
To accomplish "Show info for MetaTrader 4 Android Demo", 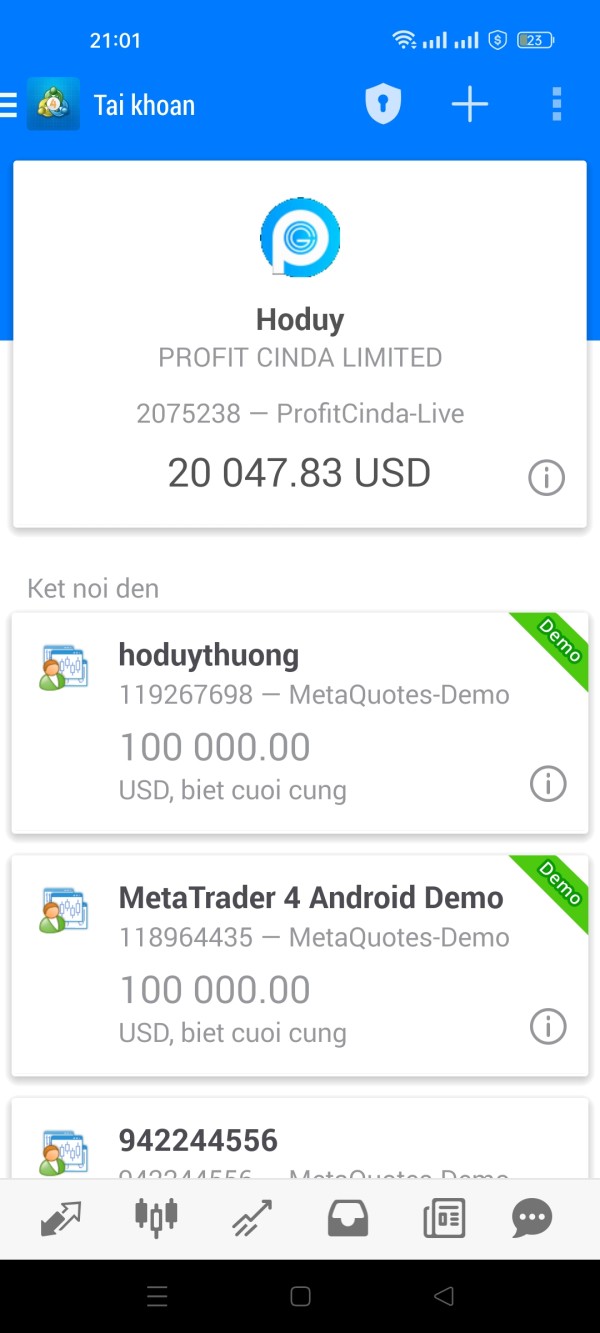I will pos(547,1026).
